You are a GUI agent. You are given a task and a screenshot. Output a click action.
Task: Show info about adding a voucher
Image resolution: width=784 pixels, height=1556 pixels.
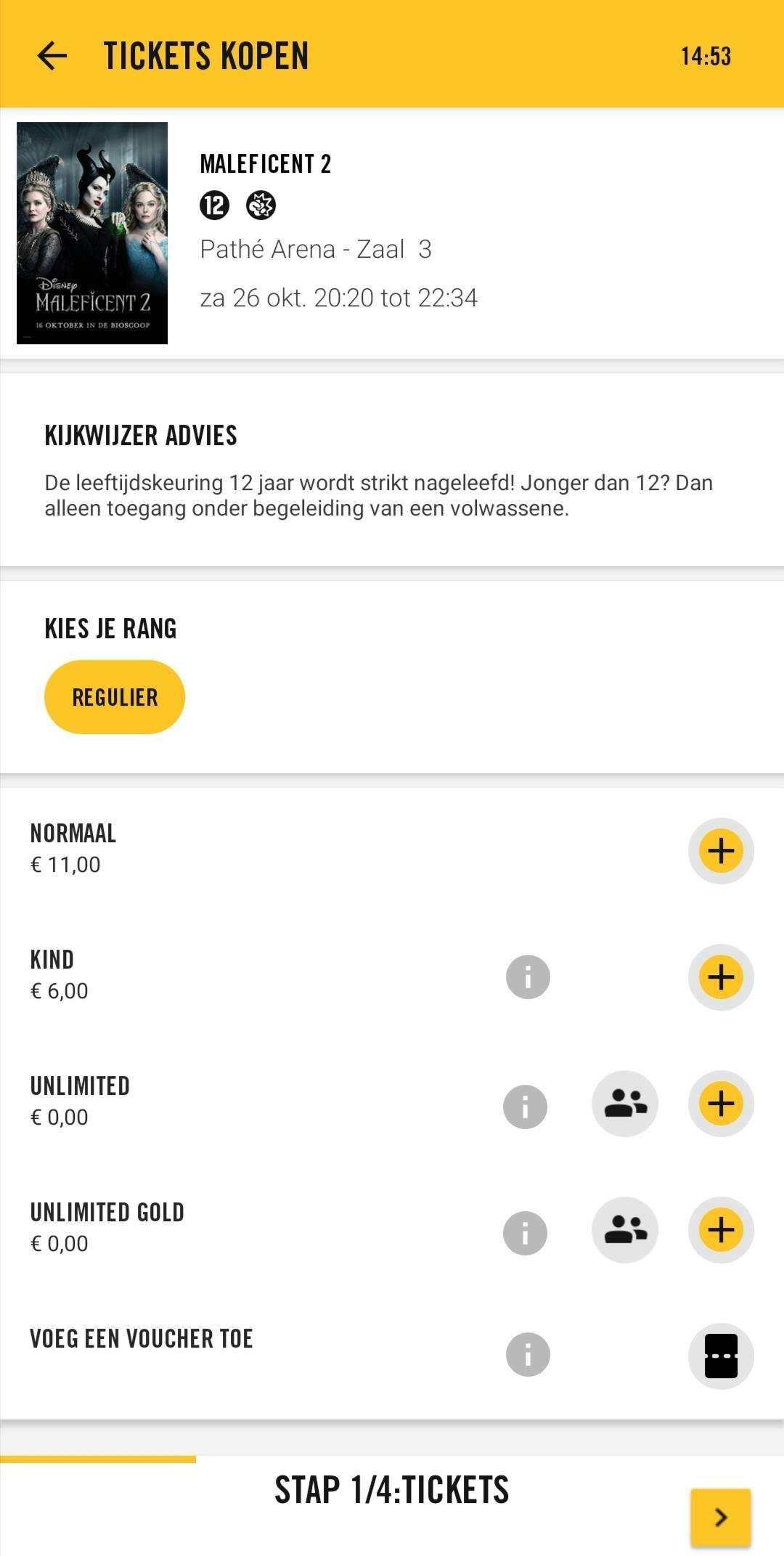tap(528, 1355)
